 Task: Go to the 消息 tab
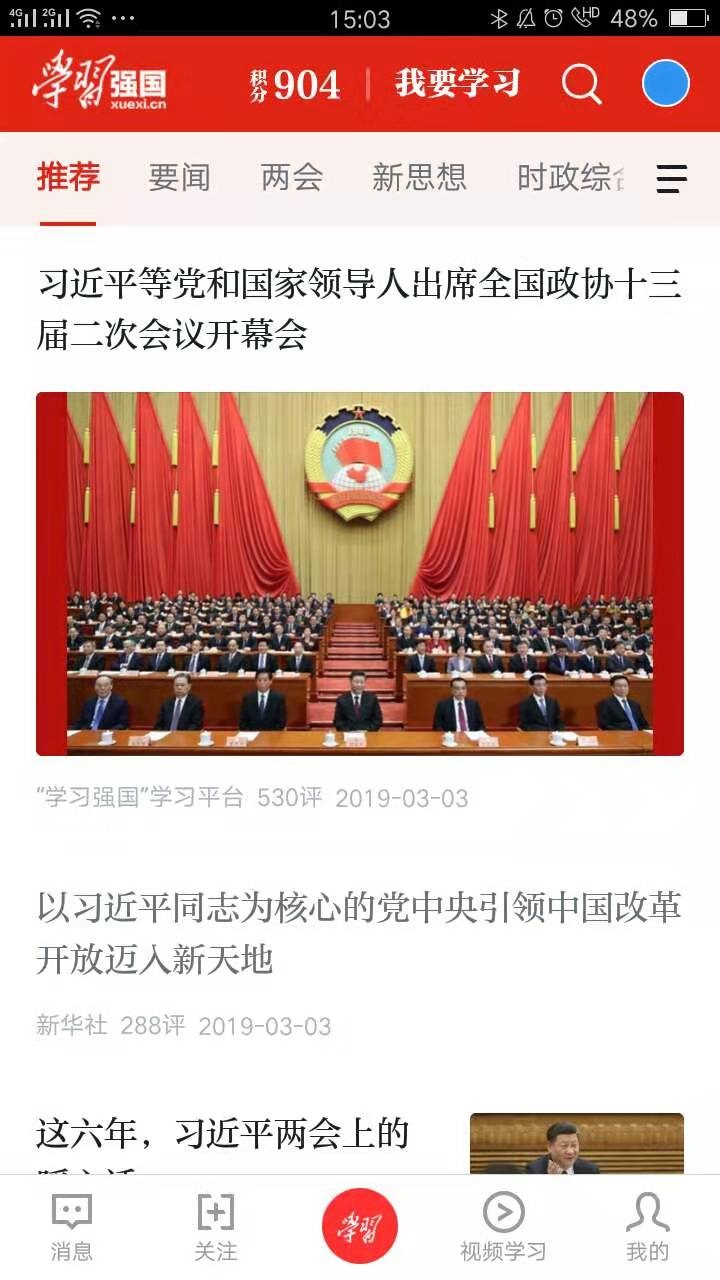[71, 1227]
